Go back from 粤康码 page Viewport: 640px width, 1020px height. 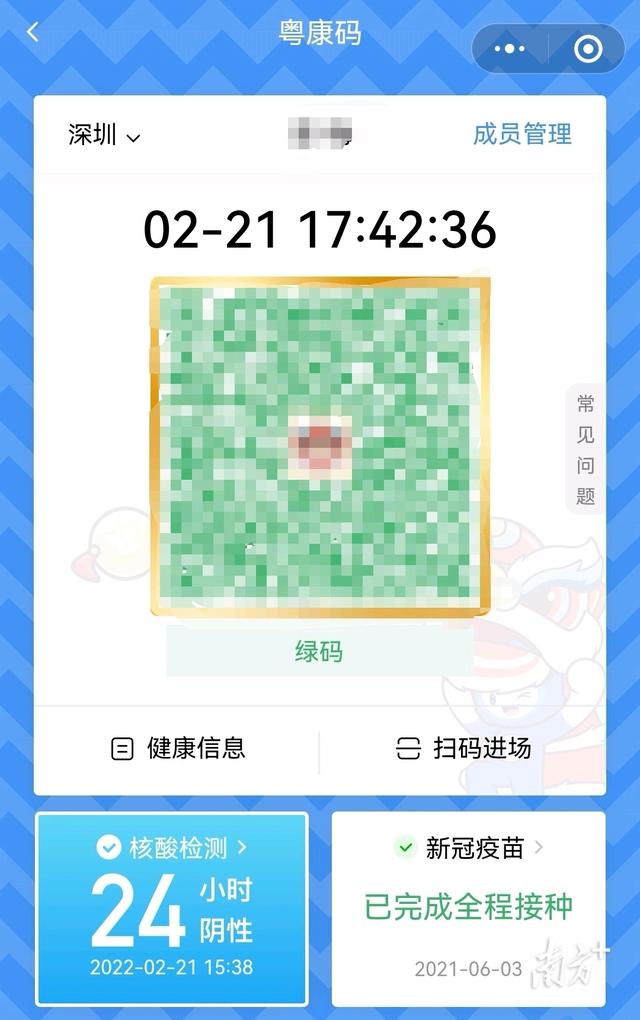(33, 32)
